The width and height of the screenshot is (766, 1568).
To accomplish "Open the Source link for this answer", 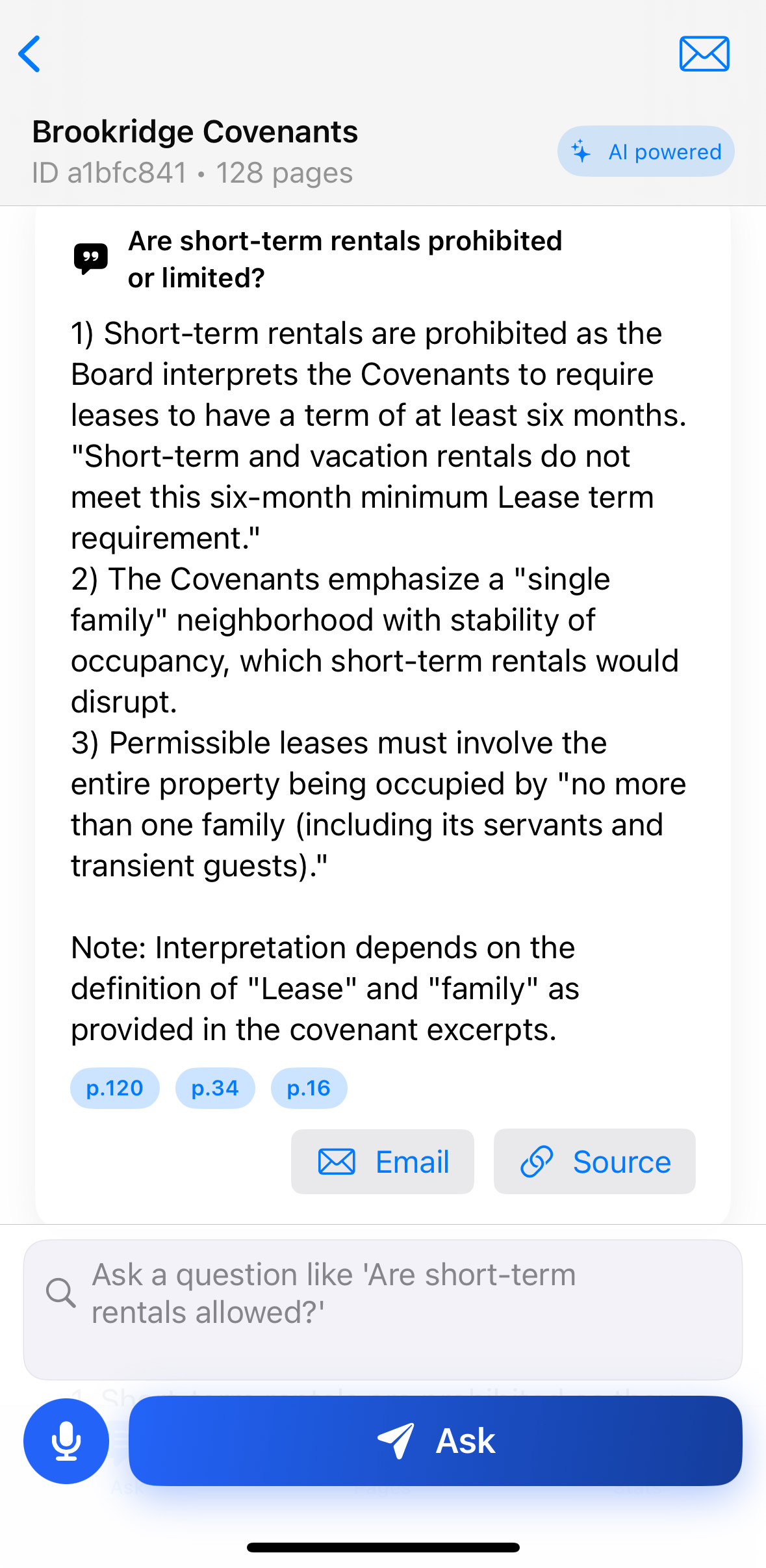I will coord(594,1161).
